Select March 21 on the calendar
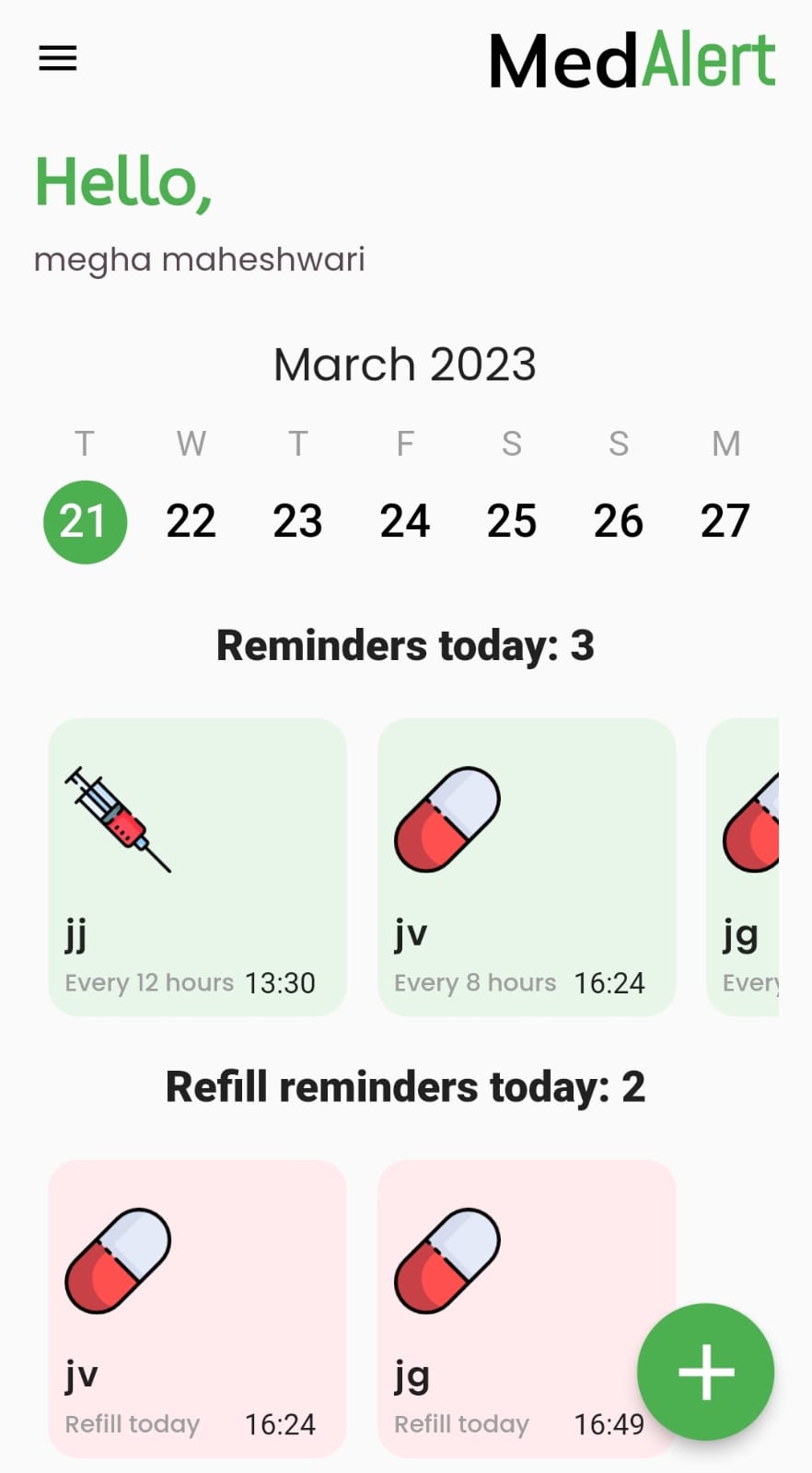Screen dimensions: 812x1473 coord(85,521)
